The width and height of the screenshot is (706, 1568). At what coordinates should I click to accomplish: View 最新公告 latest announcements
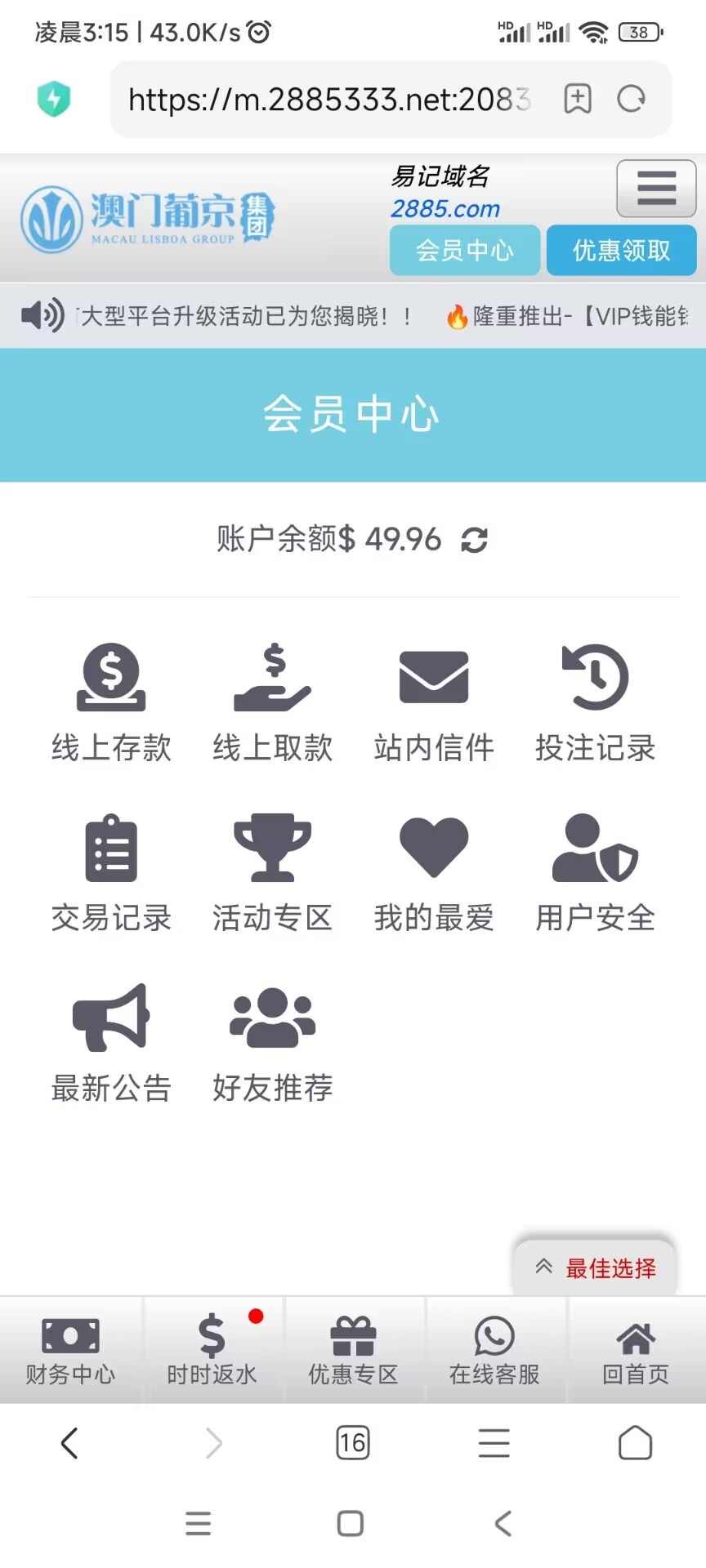tap(111, 1042)
